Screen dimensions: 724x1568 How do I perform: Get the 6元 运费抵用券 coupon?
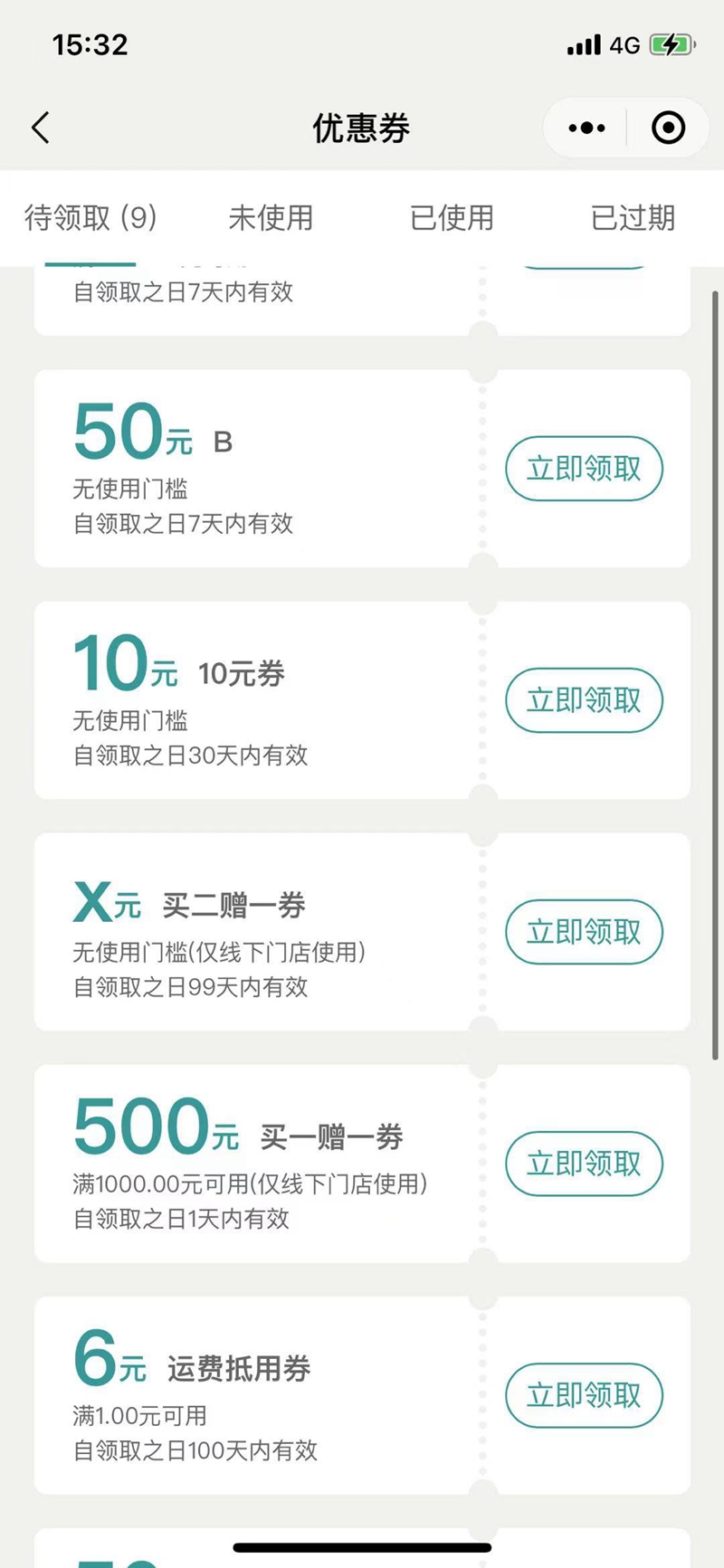click(584, 1395)
